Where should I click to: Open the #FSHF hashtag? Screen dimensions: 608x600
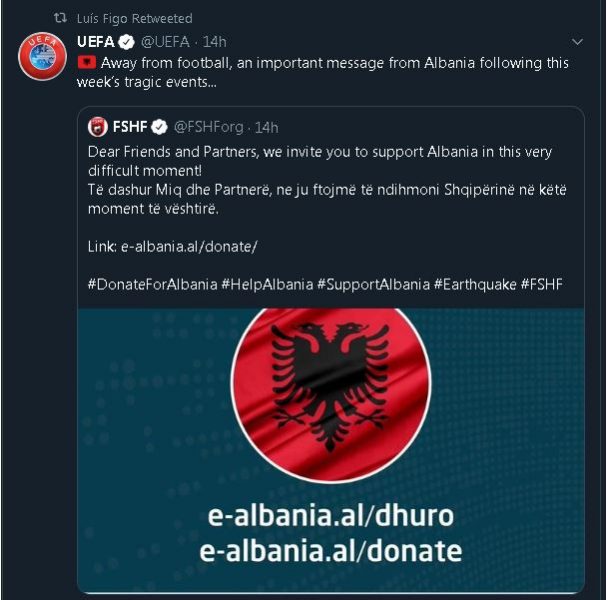(541, 284)
